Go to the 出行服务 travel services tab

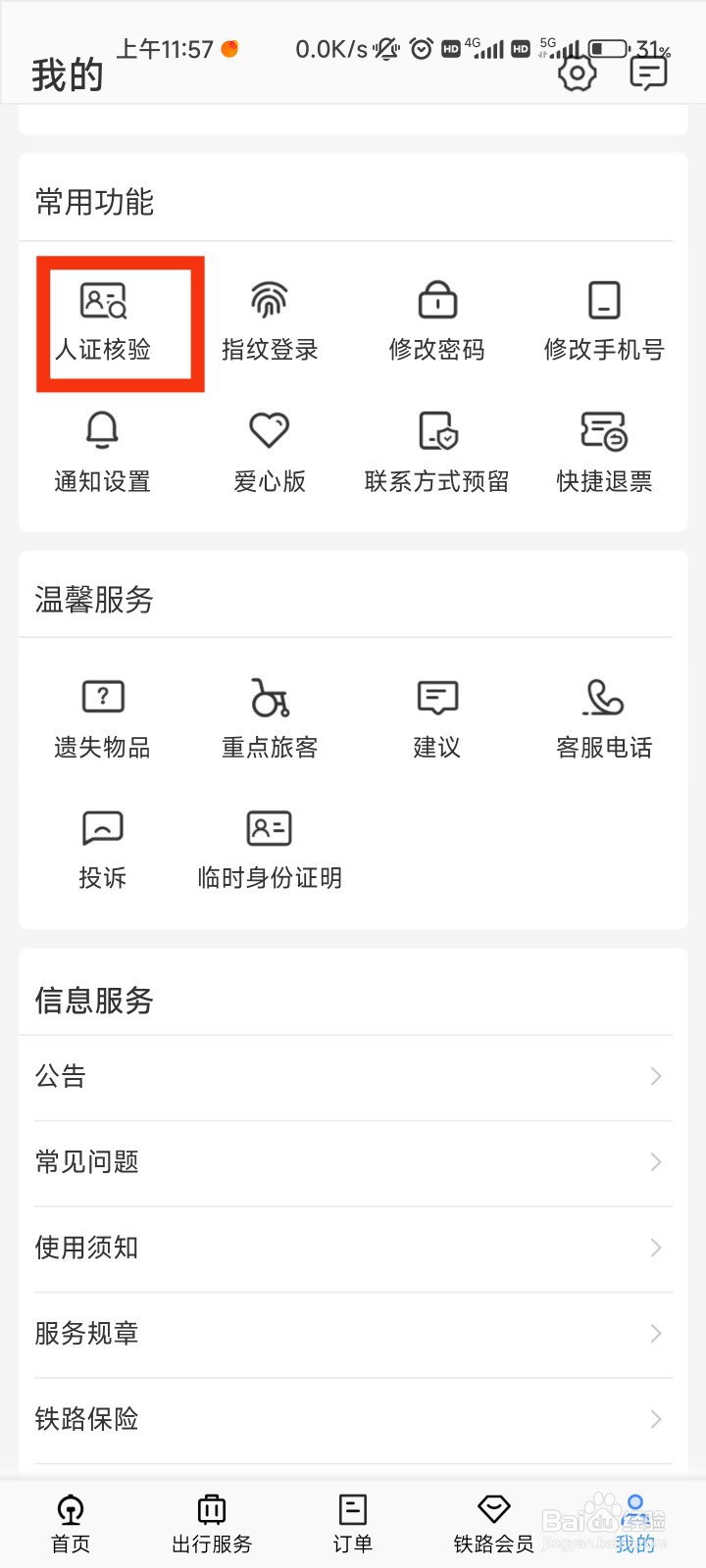(212, 1525)
